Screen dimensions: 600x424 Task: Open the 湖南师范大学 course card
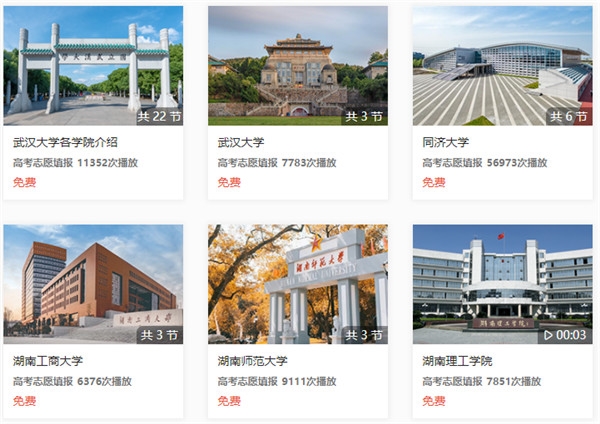click(x=297, y=284)
